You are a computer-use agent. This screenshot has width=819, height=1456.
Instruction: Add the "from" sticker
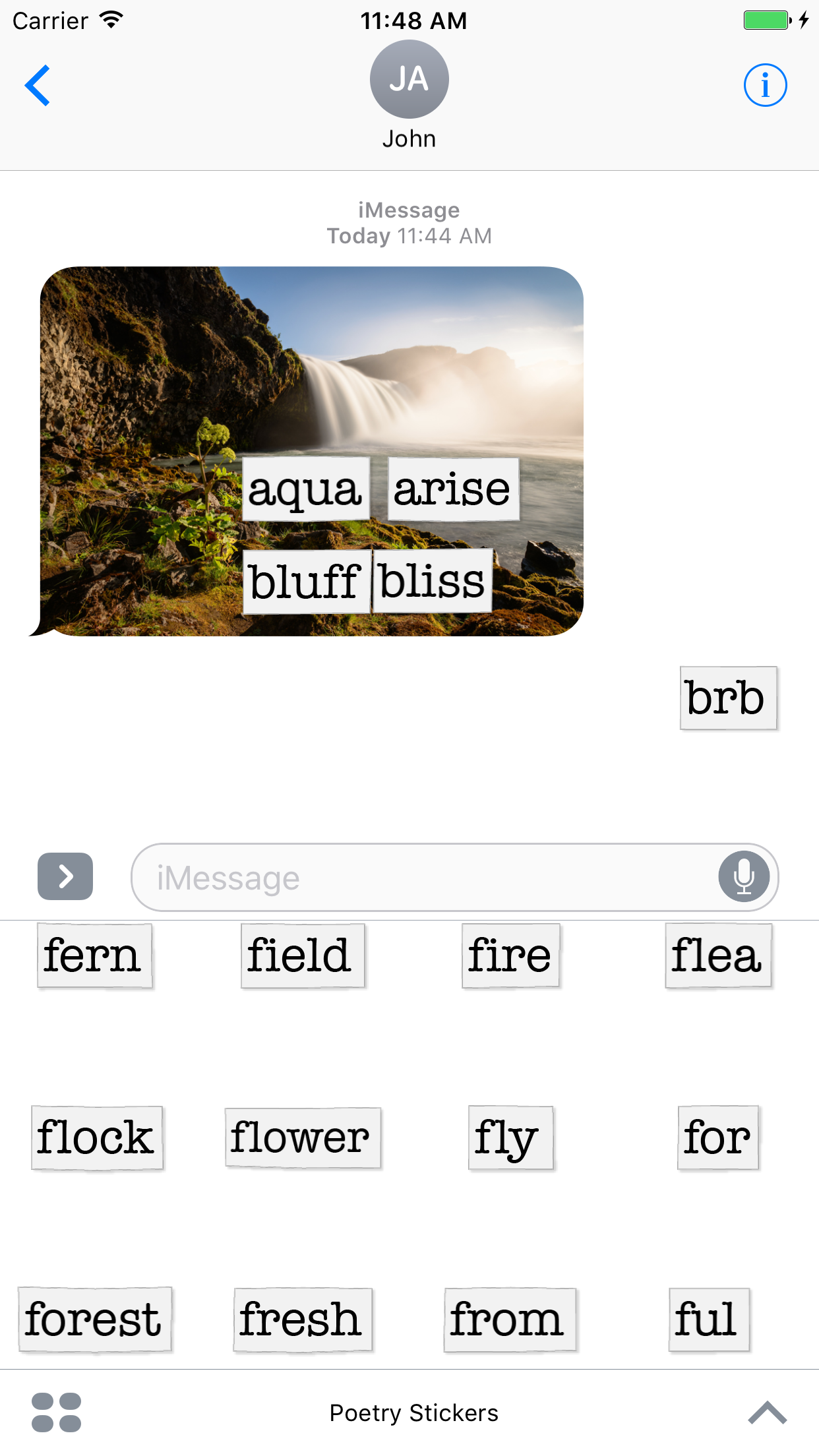click(x=510, y=1319)
